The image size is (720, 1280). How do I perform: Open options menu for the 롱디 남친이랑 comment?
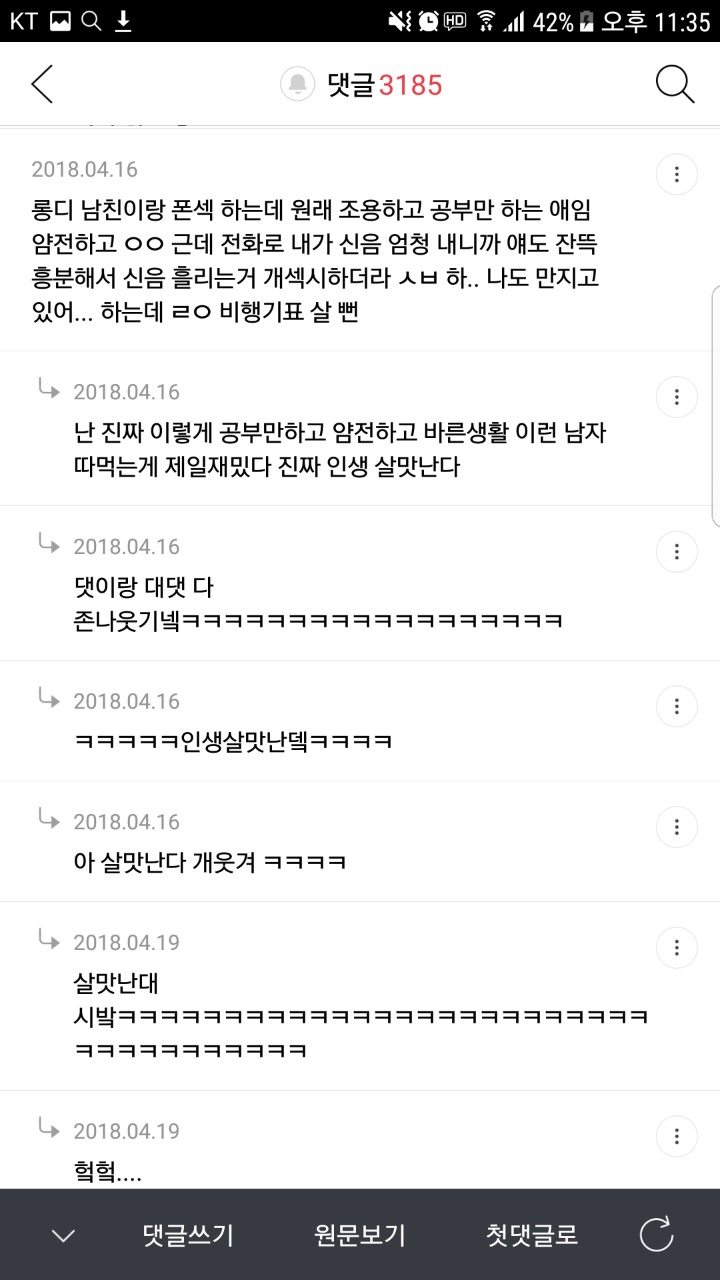click(677, 175)
